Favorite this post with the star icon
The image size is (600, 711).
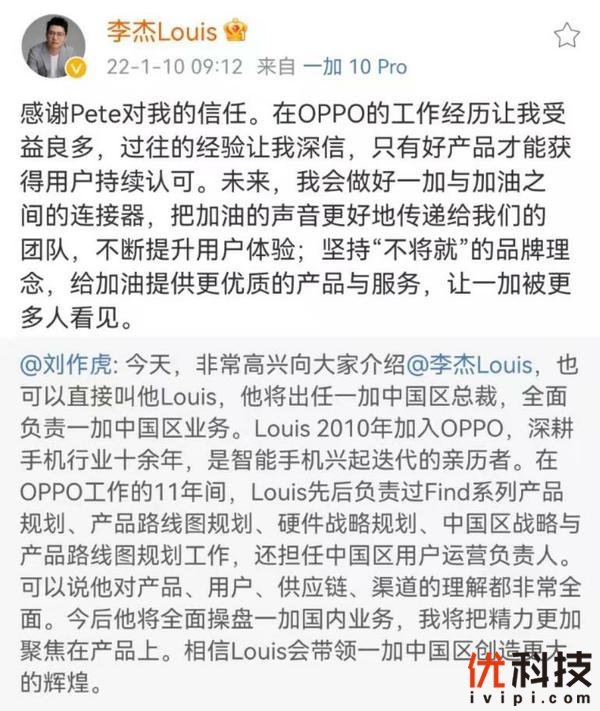[x=566, y=36]
